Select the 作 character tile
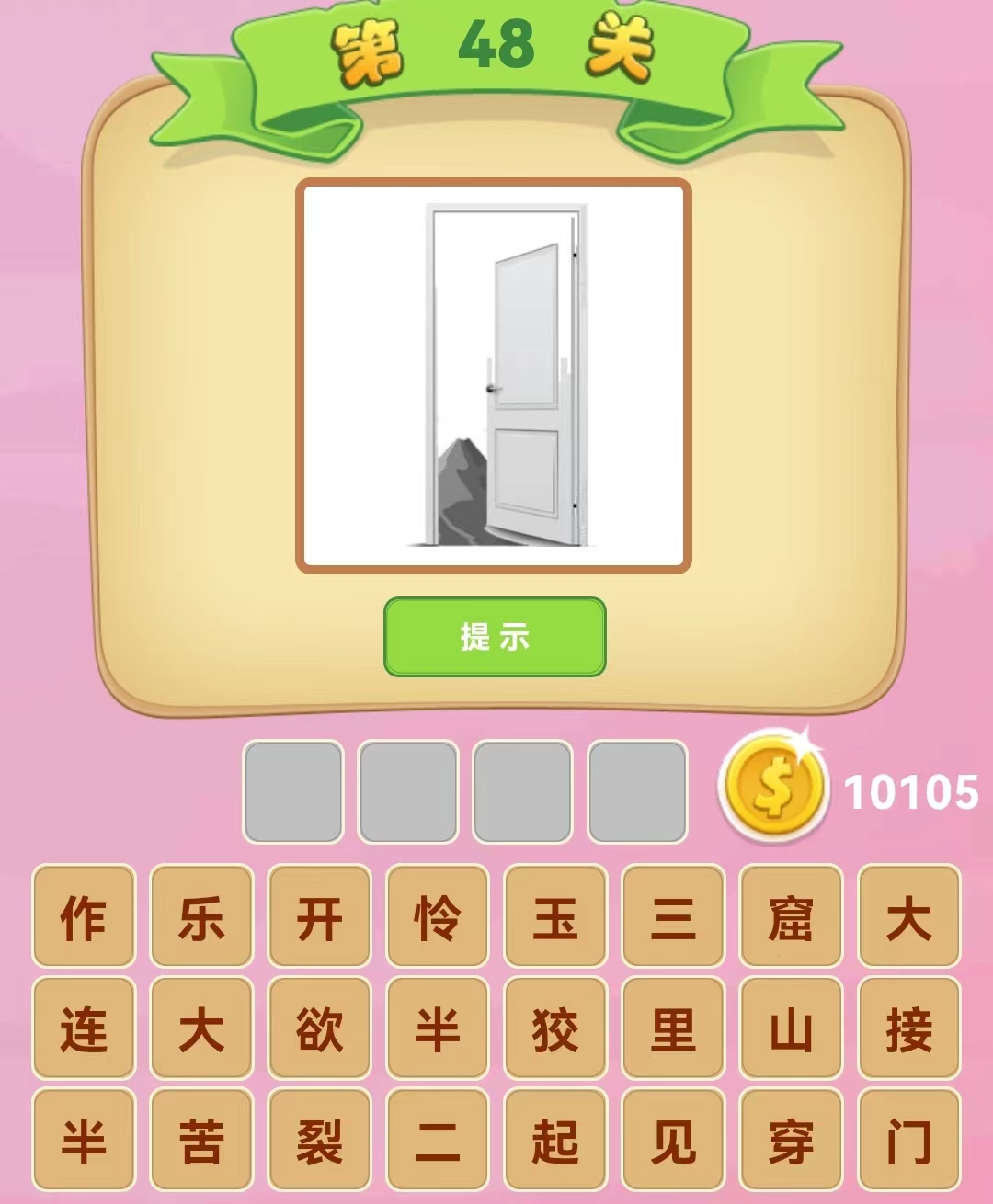 coord(84,916)
